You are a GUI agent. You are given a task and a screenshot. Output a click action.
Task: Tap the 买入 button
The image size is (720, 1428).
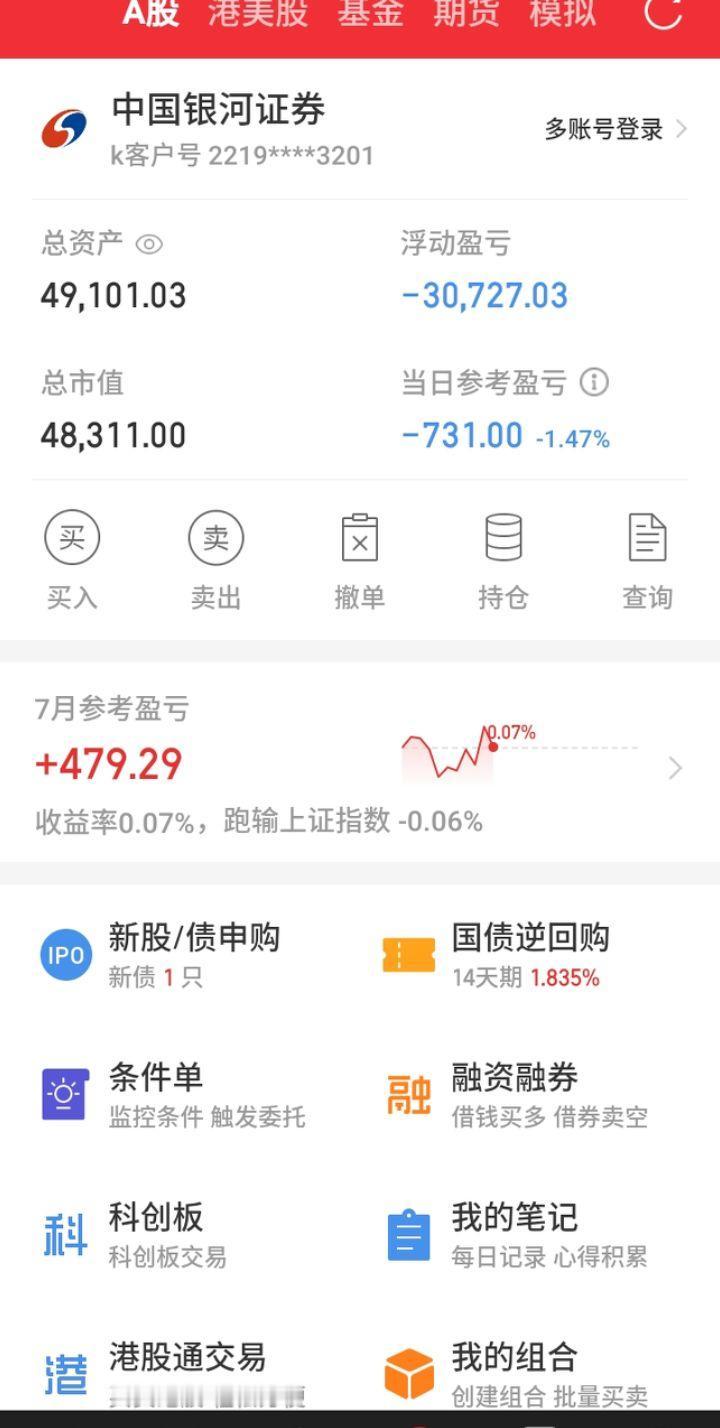[x=72, y=561]
